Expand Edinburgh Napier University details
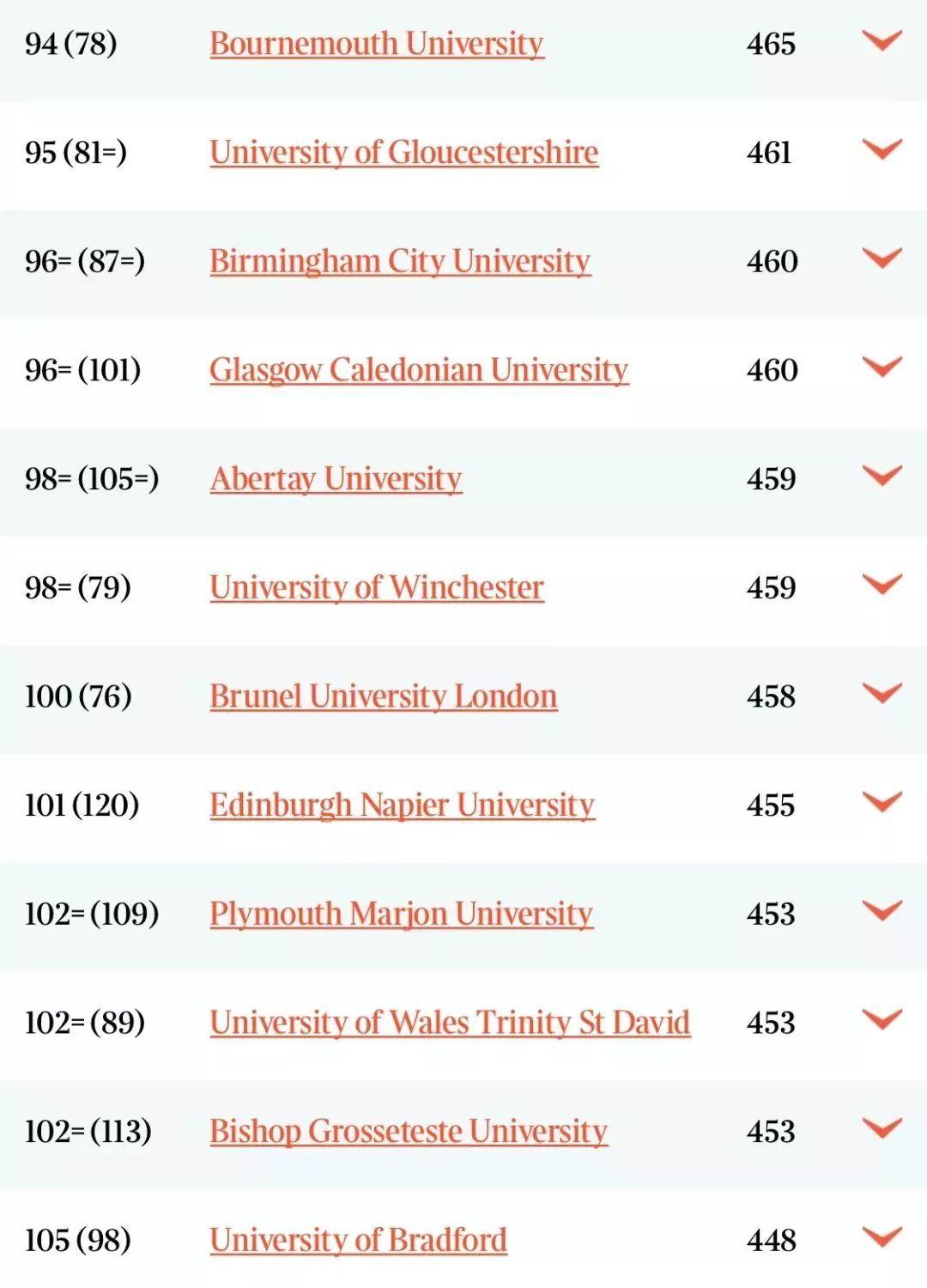927x1288 pixels. click(x=882, y=802)
